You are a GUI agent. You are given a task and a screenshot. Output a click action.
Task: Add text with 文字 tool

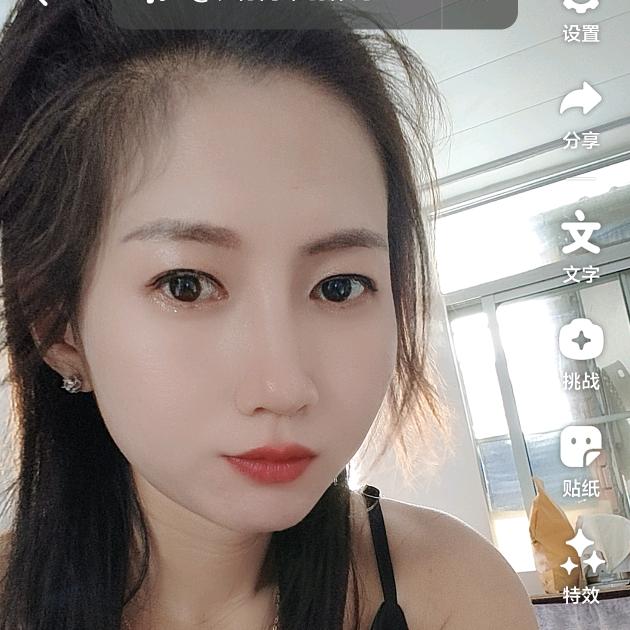[581, 246]
